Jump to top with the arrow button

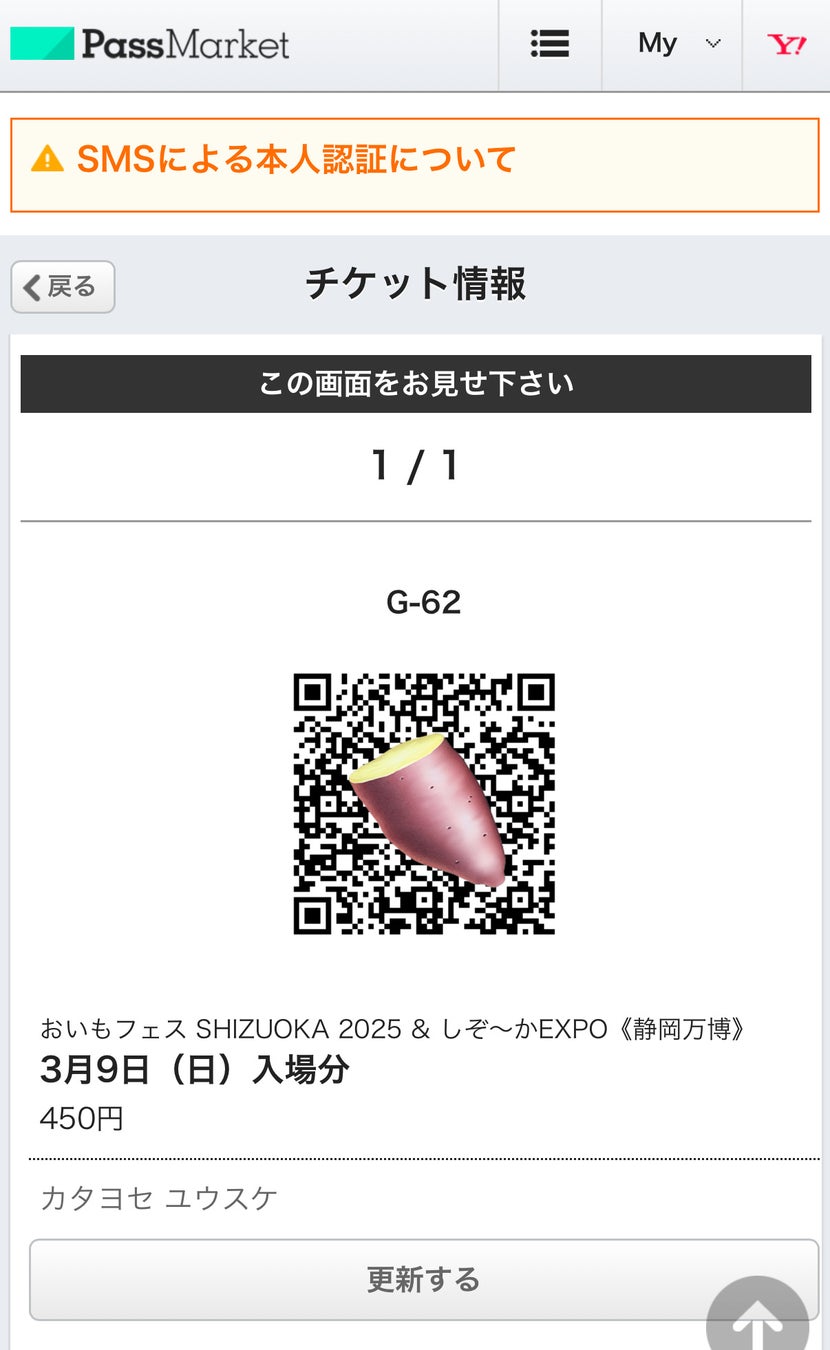coord(757,1320)
